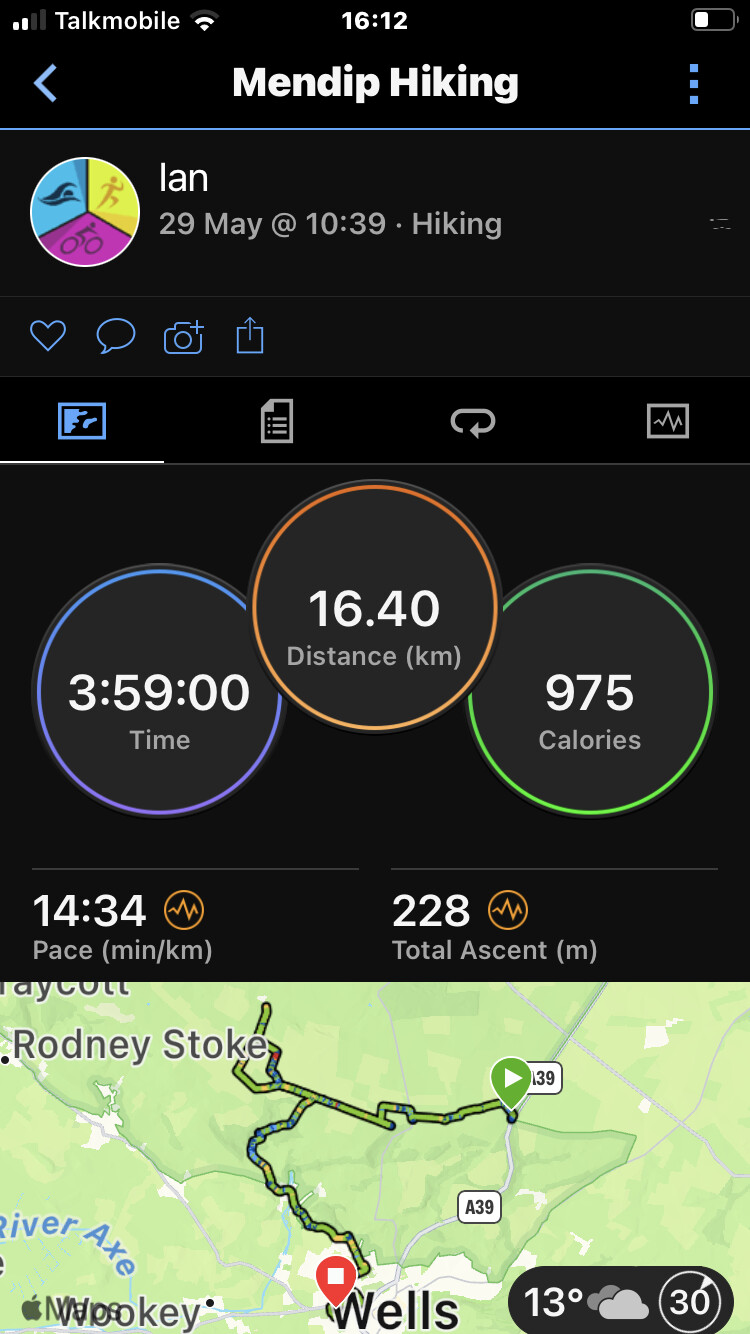
Task: Open the three-dot overflow menu
Action: click(x=694, y=84)
